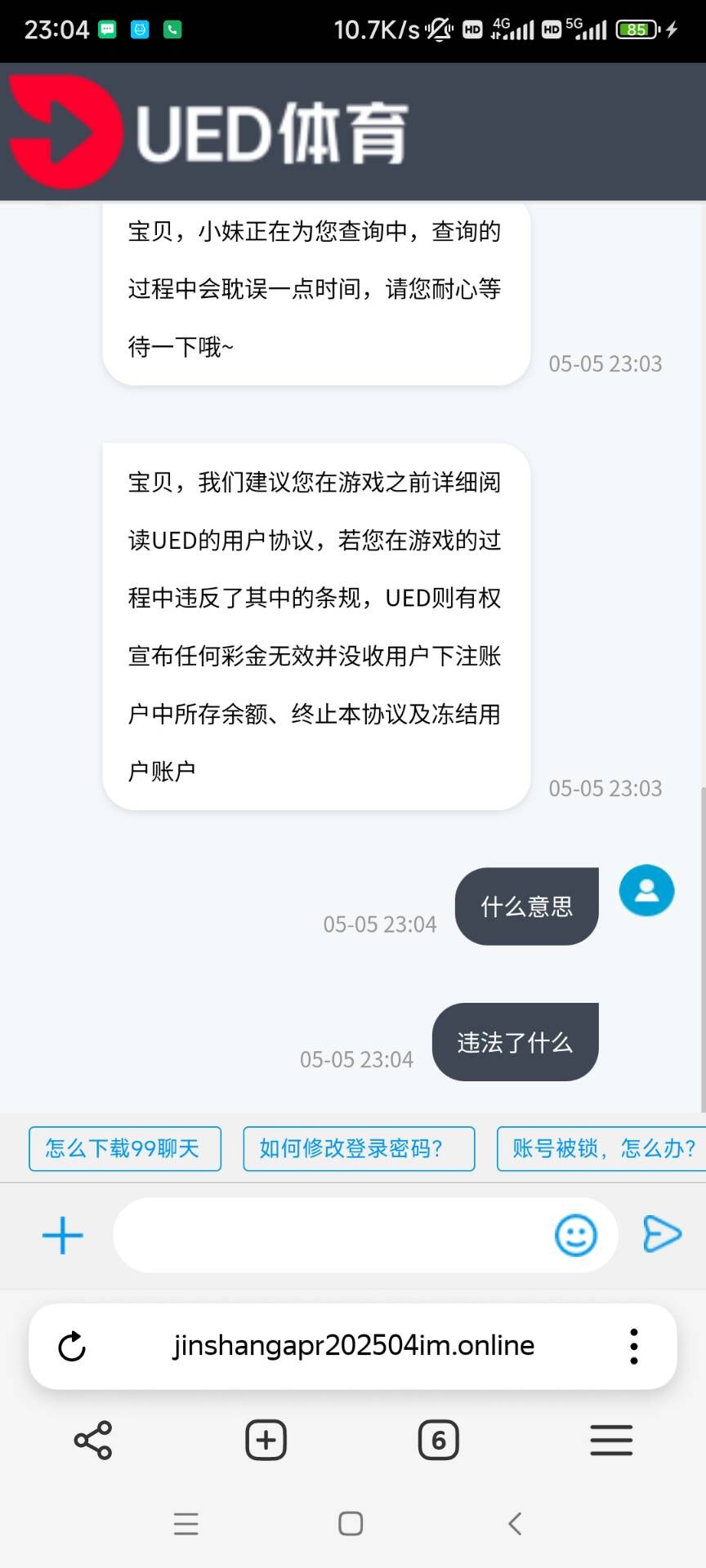706x1568 pixels.
Task: Open the browser three-dot overflow menu
Action: pyautogui.click(x=633, y=1346)
